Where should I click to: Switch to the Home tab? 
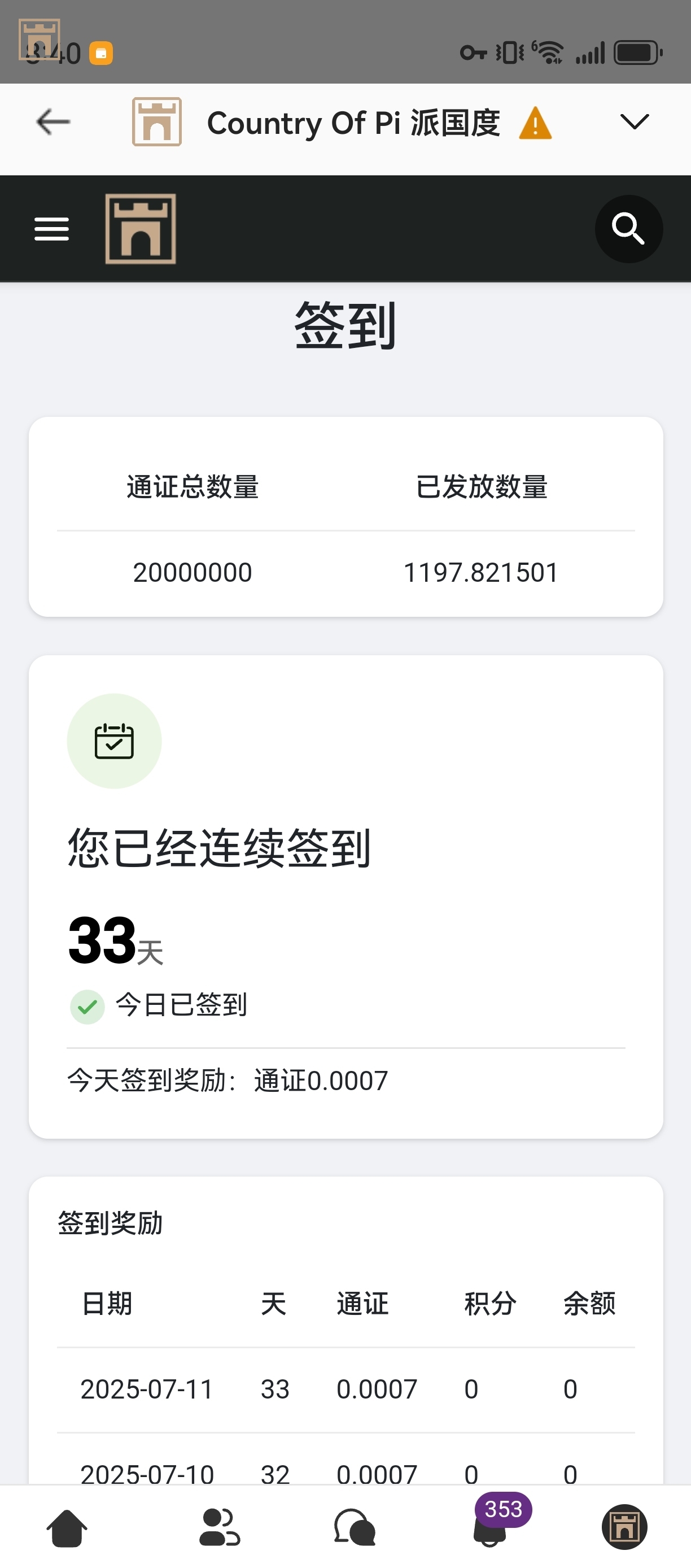pyautogui.click(x=67, y=1527)
